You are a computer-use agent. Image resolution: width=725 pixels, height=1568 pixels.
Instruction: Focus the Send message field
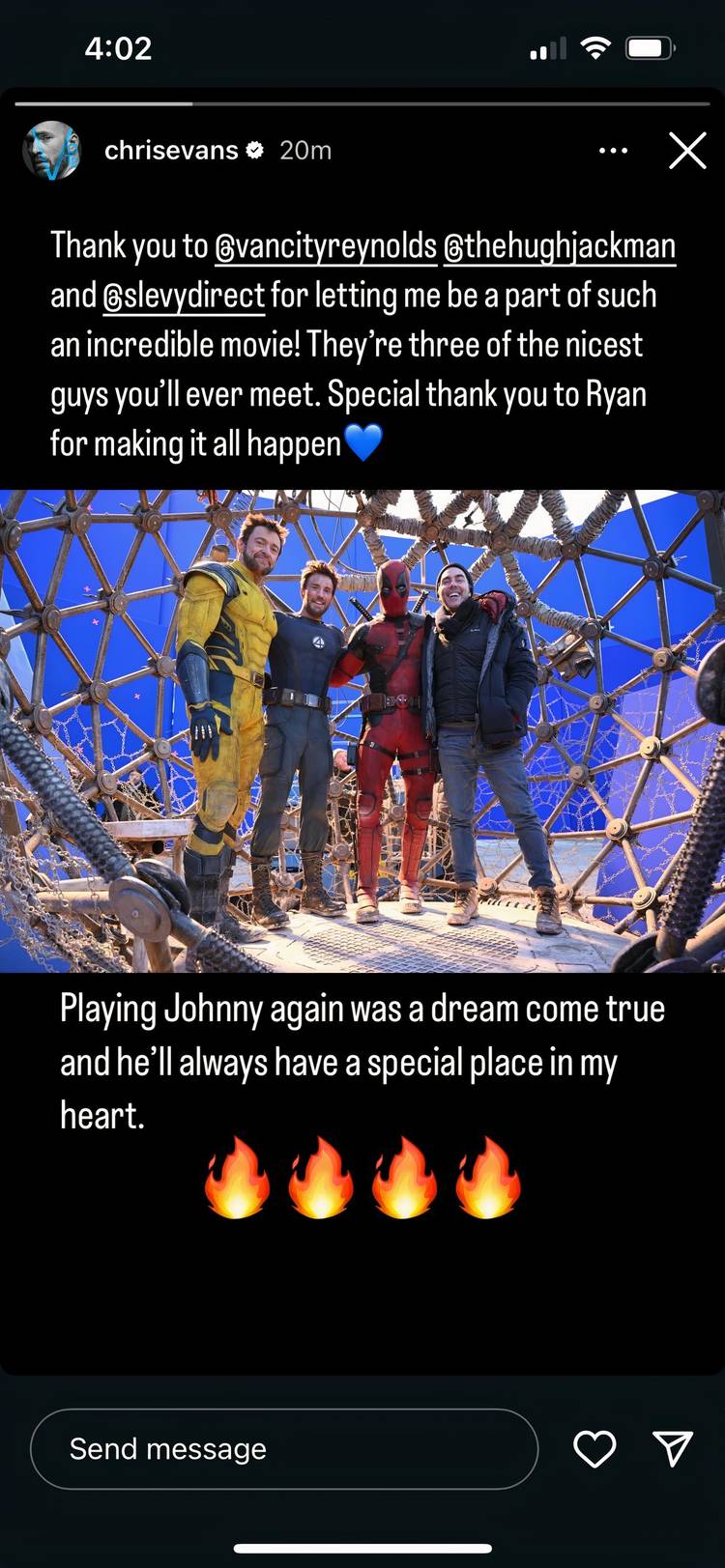pos(284,1448)
